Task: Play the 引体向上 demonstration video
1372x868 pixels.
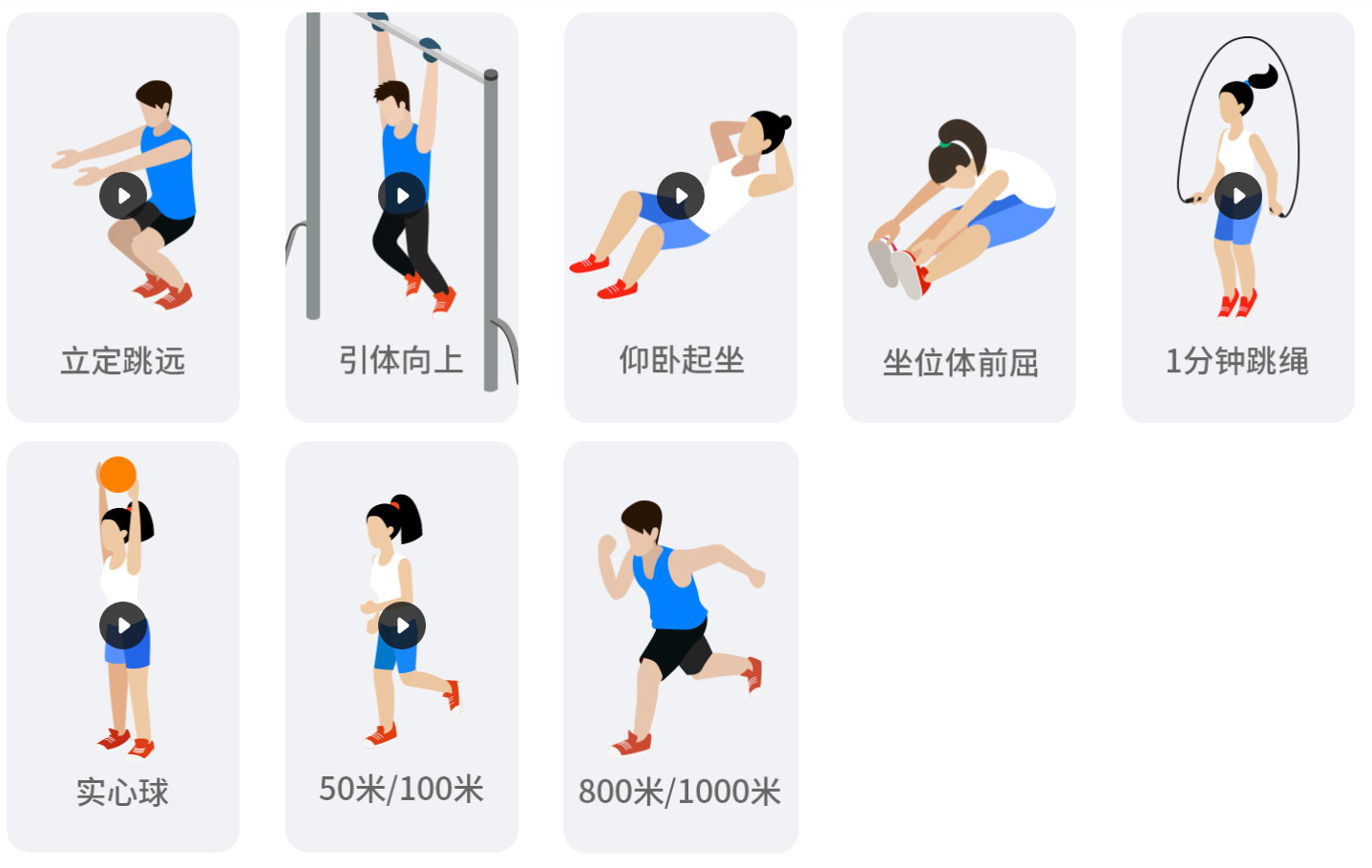Action: [x=402, y=196]
